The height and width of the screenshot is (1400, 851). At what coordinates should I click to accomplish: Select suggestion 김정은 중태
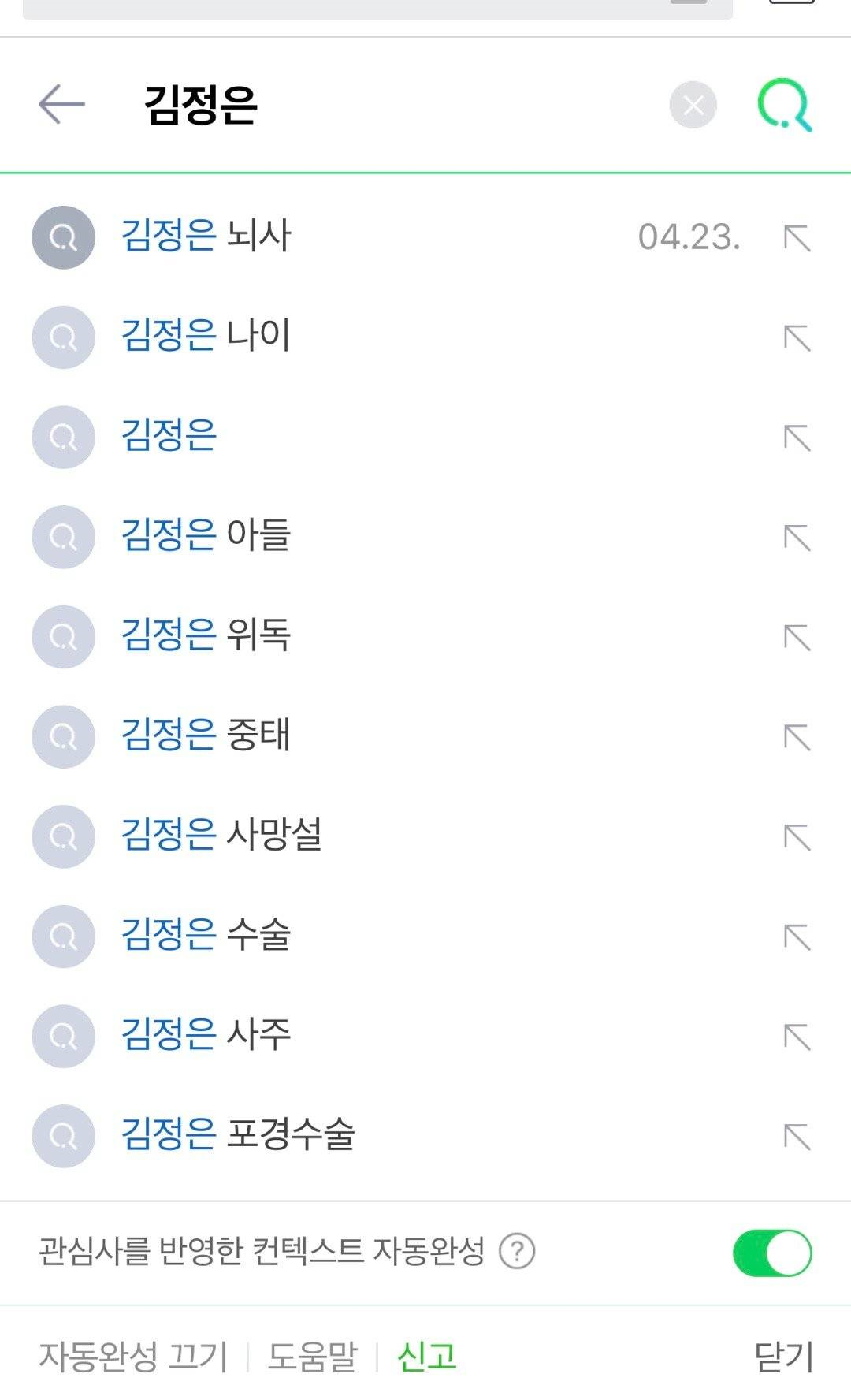206,735
